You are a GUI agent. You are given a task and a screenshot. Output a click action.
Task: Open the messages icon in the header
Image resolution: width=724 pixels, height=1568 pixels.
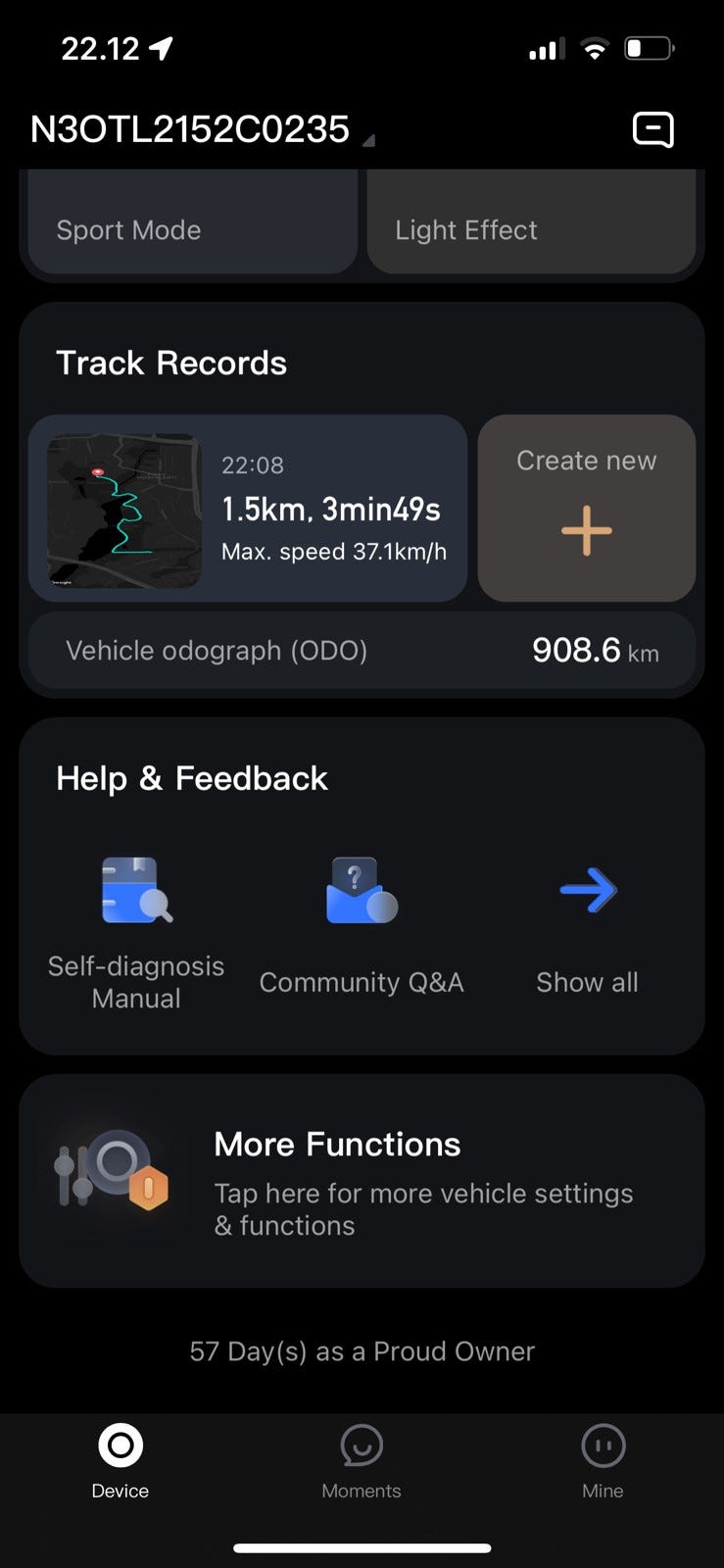[x=652, y=129]
